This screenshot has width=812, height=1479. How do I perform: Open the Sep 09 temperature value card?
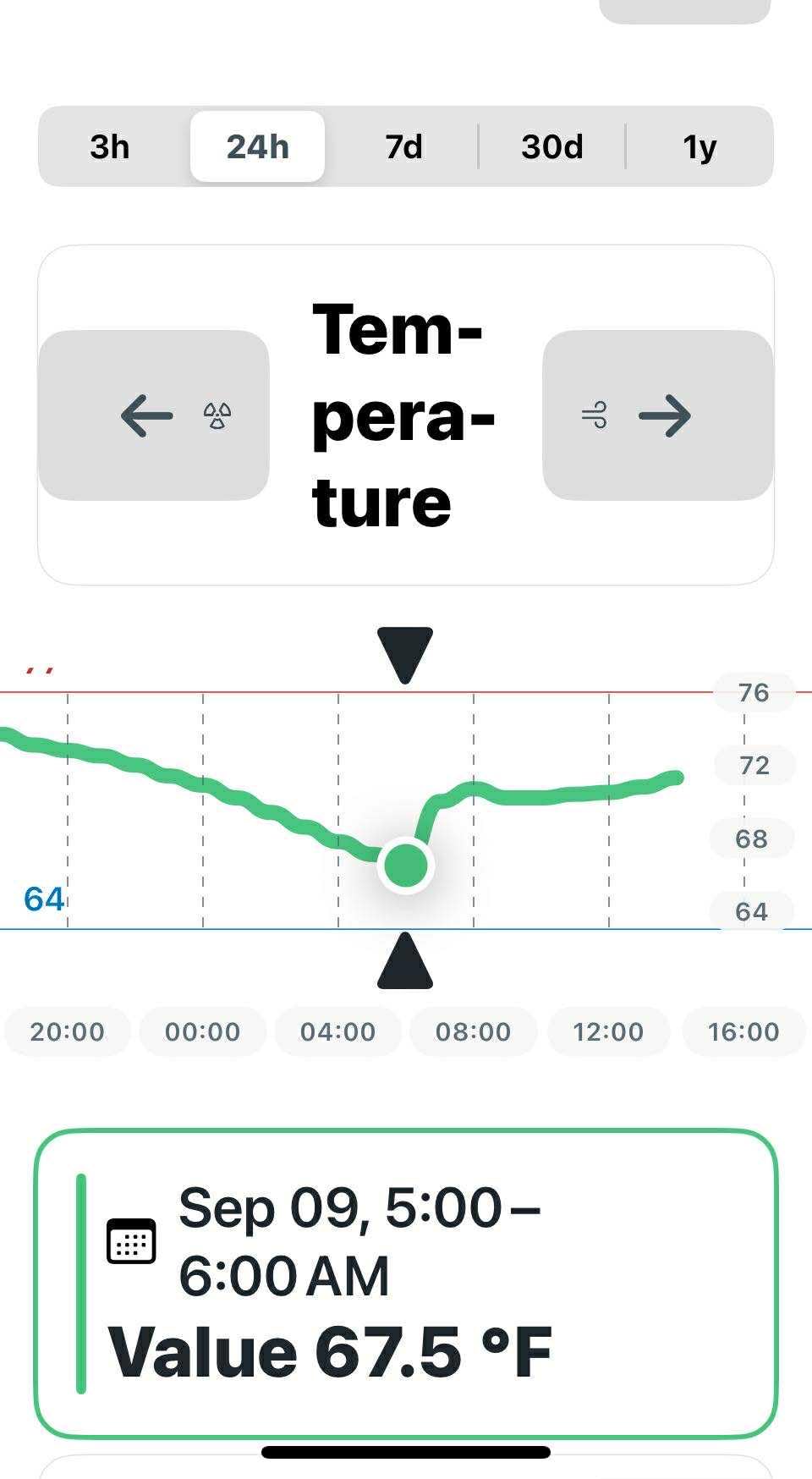pyautogui.click(x=406, y=1283)
